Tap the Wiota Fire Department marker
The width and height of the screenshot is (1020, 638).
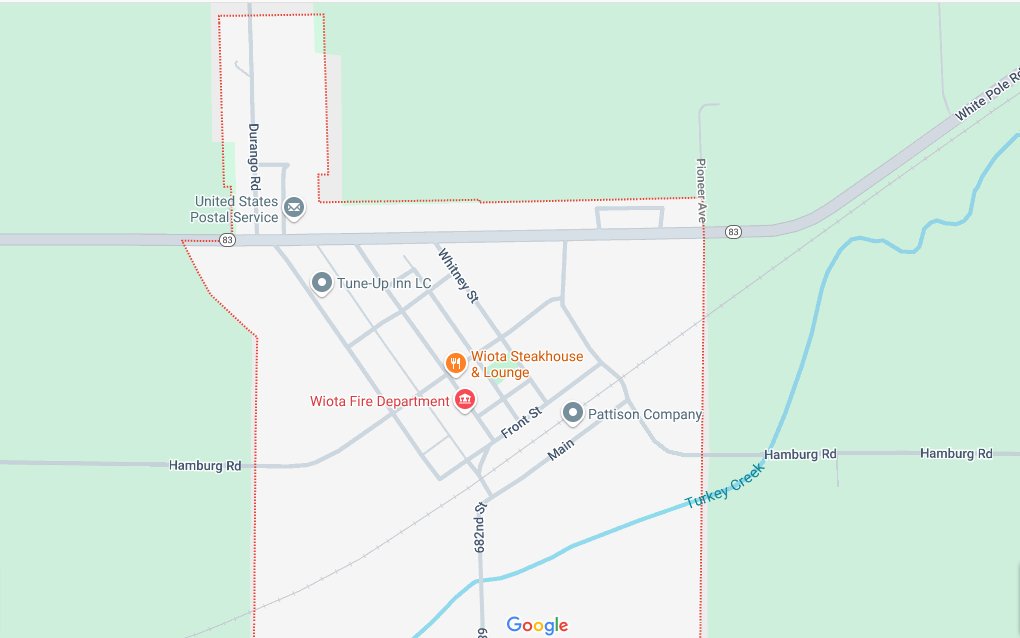pyautogui.click(x=465, y=401)
